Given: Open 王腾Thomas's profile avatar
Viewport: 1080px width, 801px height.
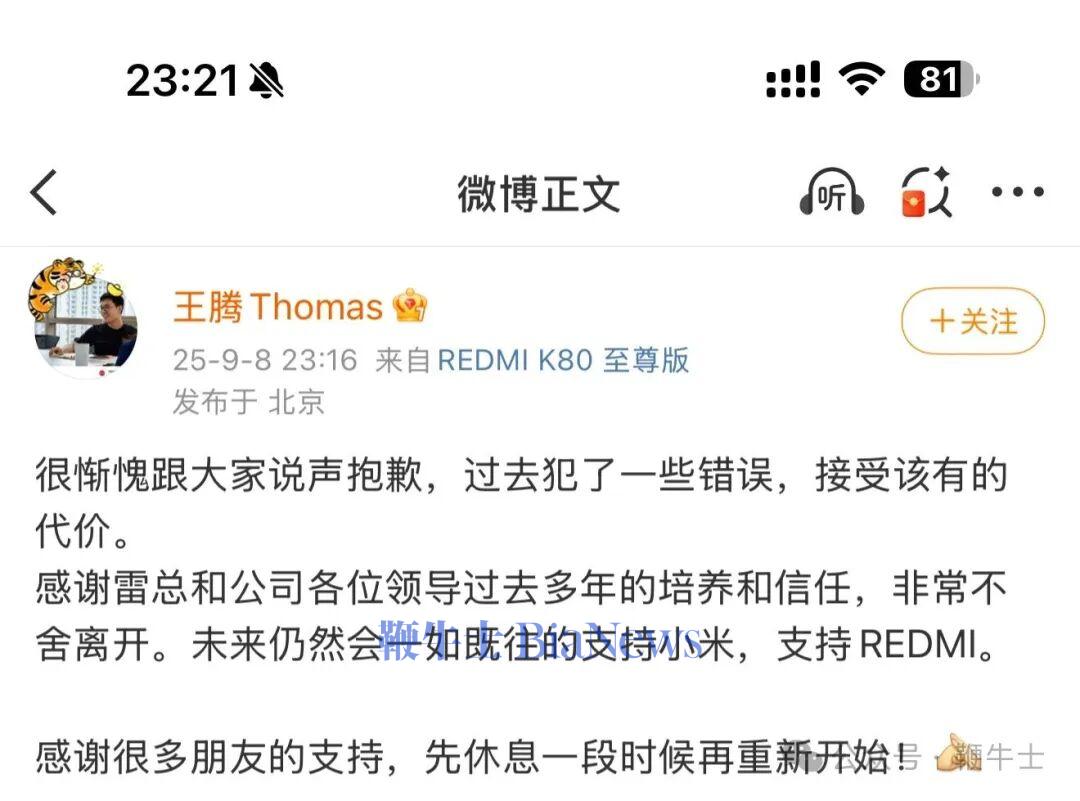Looking at the screenshot, I should [82, 320].
